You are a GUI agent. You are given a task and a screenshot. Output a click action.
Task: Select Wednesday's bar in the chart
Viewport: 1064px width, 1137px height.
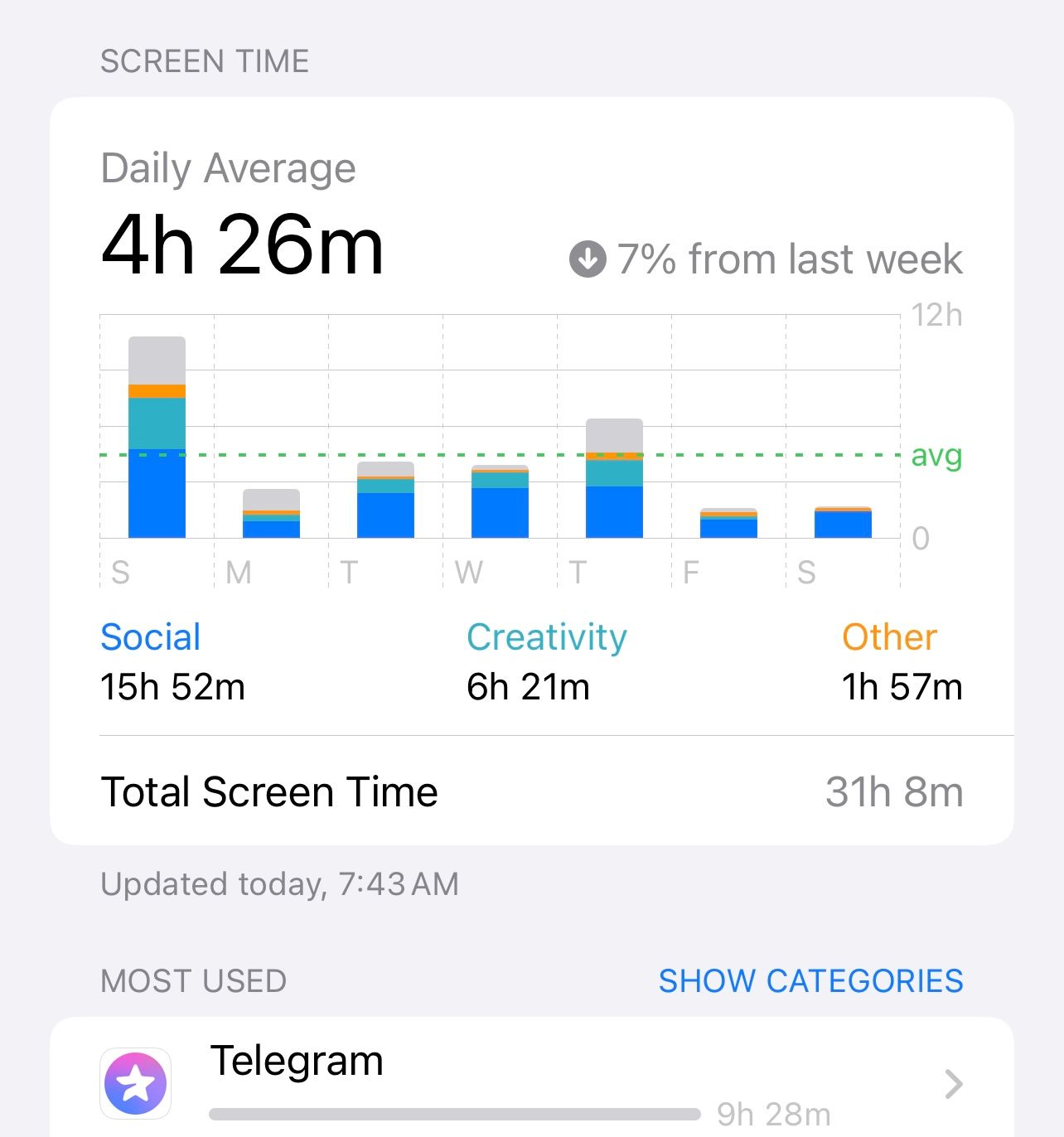pyautogui.click(x=500, y=502)
